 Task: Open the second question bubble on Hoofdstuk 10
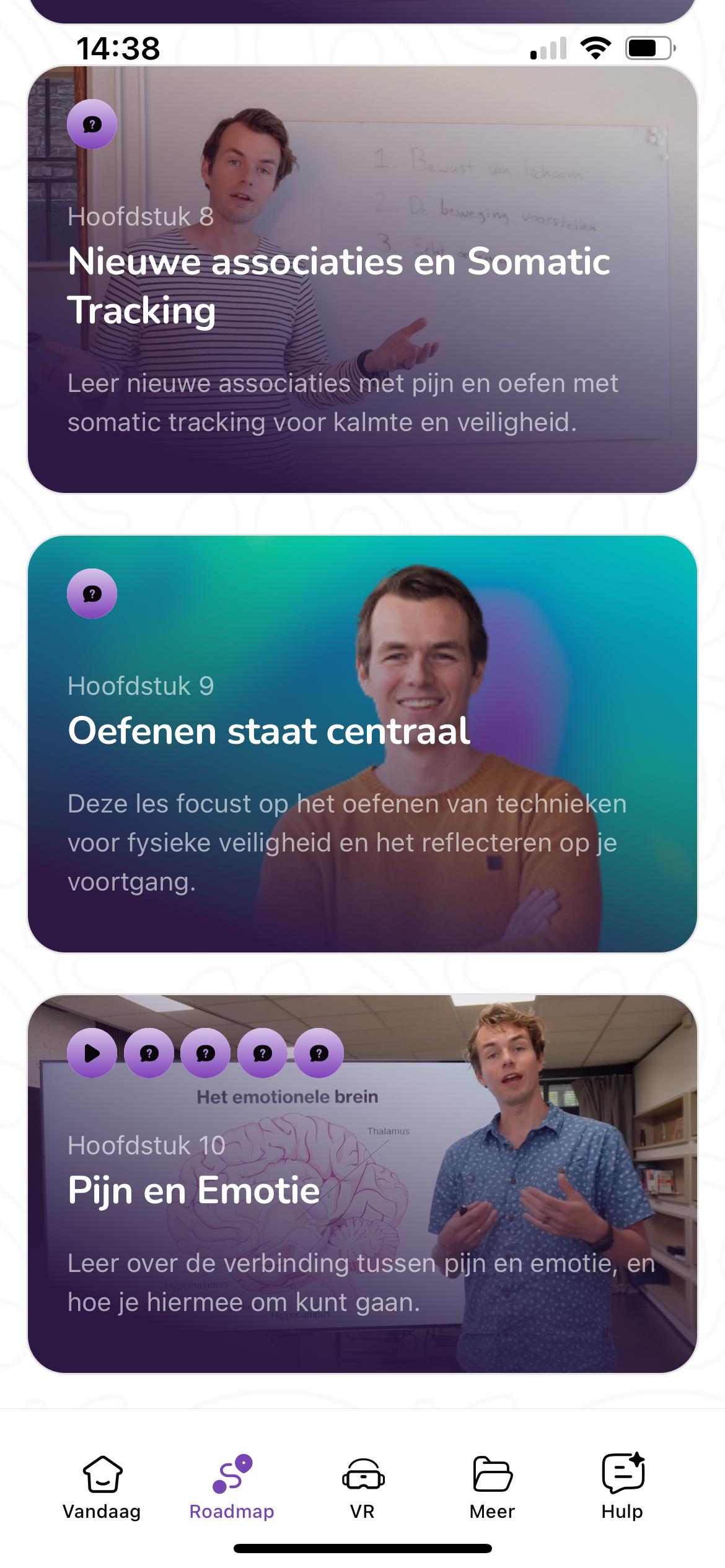(204, 1052)
